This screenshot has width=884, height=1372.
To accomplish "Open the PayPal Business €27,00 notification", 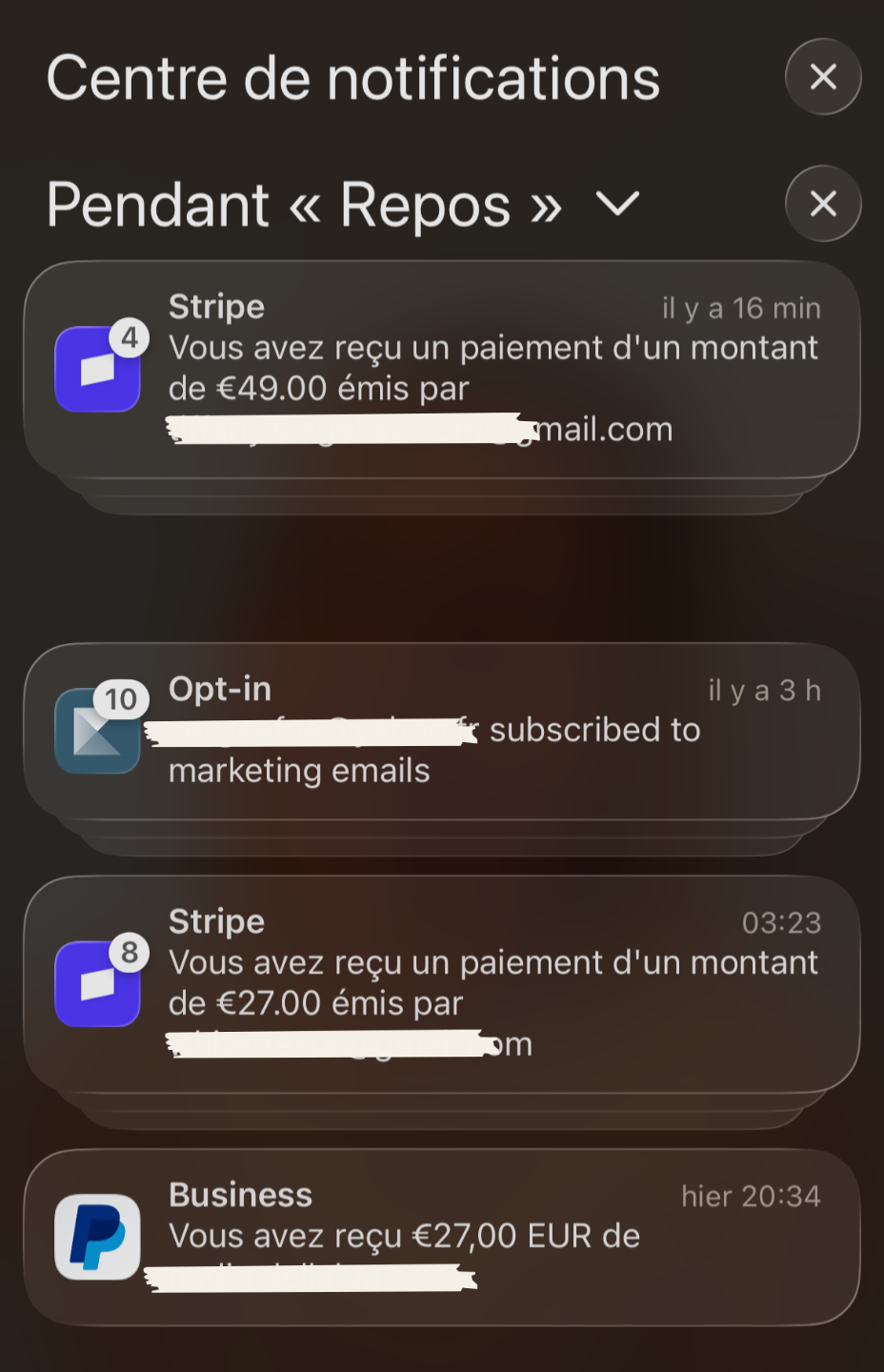I will (x=442, y=1237).
